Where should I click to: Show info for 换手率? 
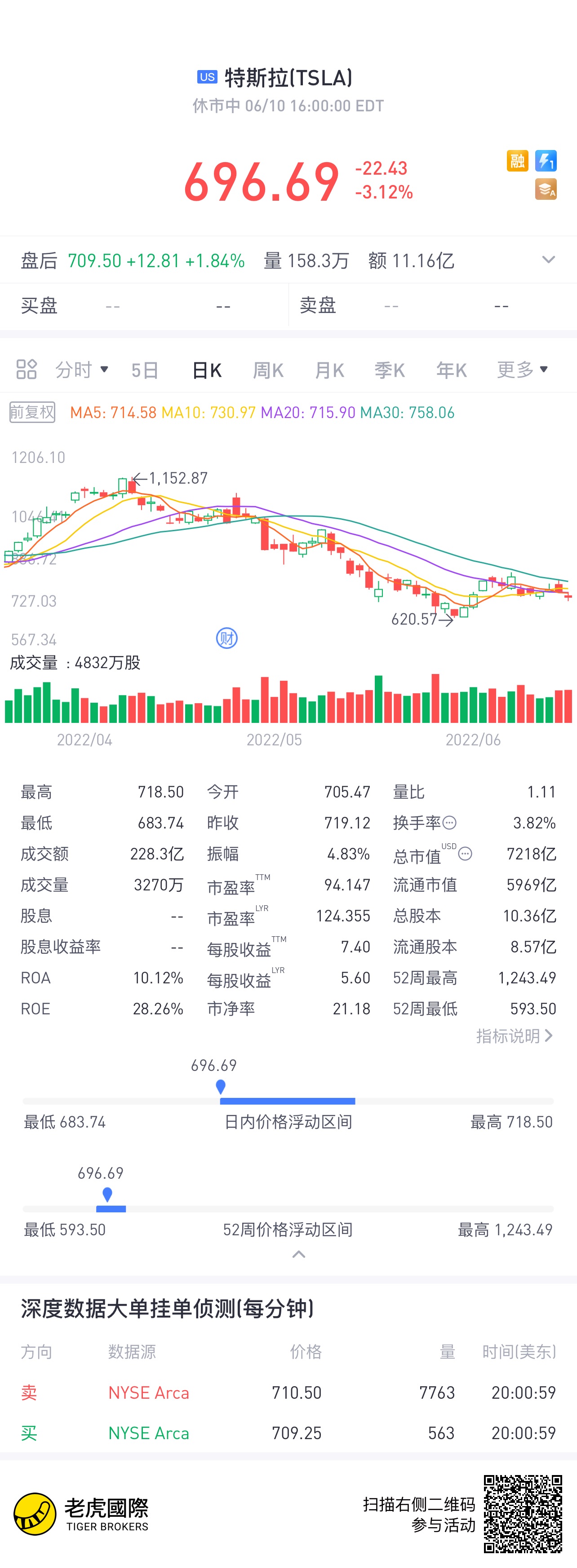coord(449,823)
